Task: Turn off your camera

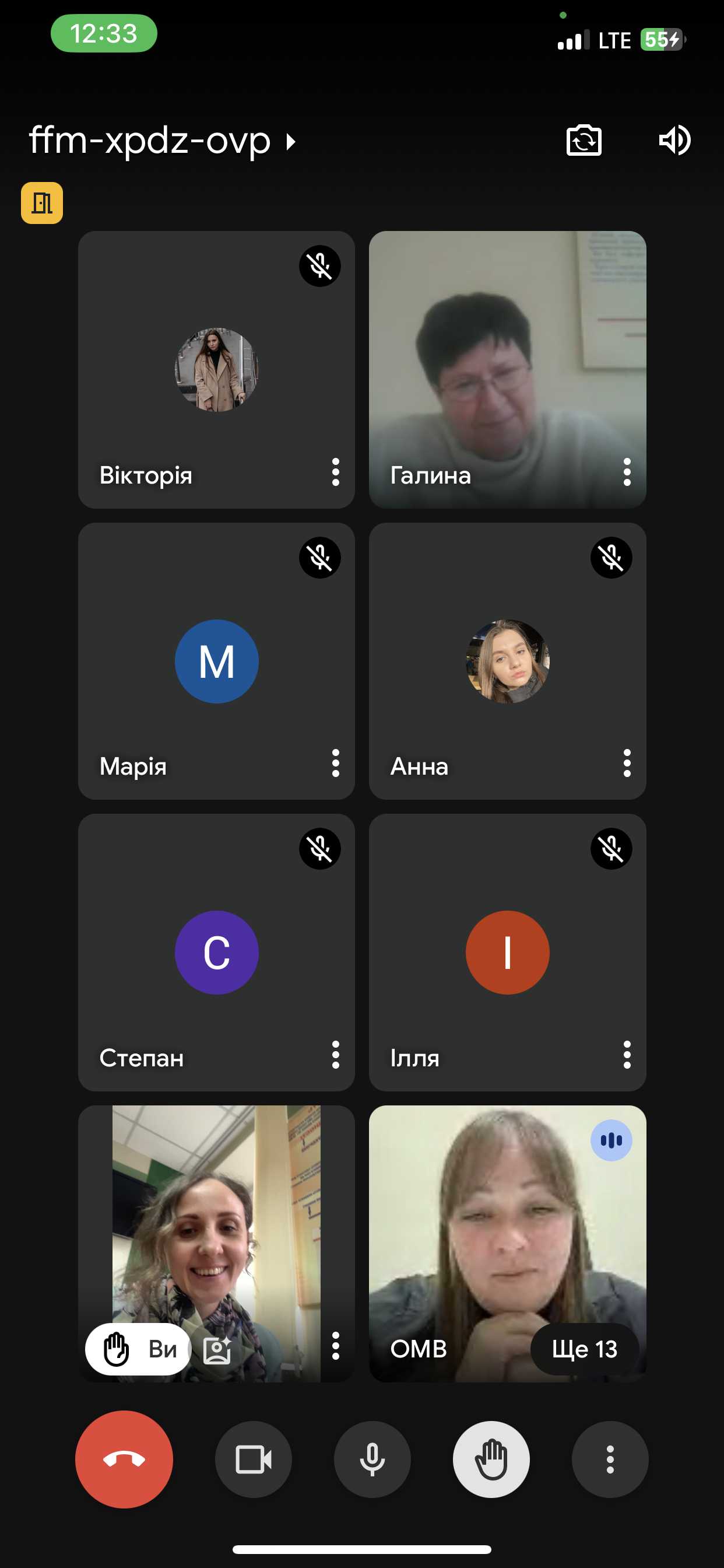Action: pos(253,1459)
